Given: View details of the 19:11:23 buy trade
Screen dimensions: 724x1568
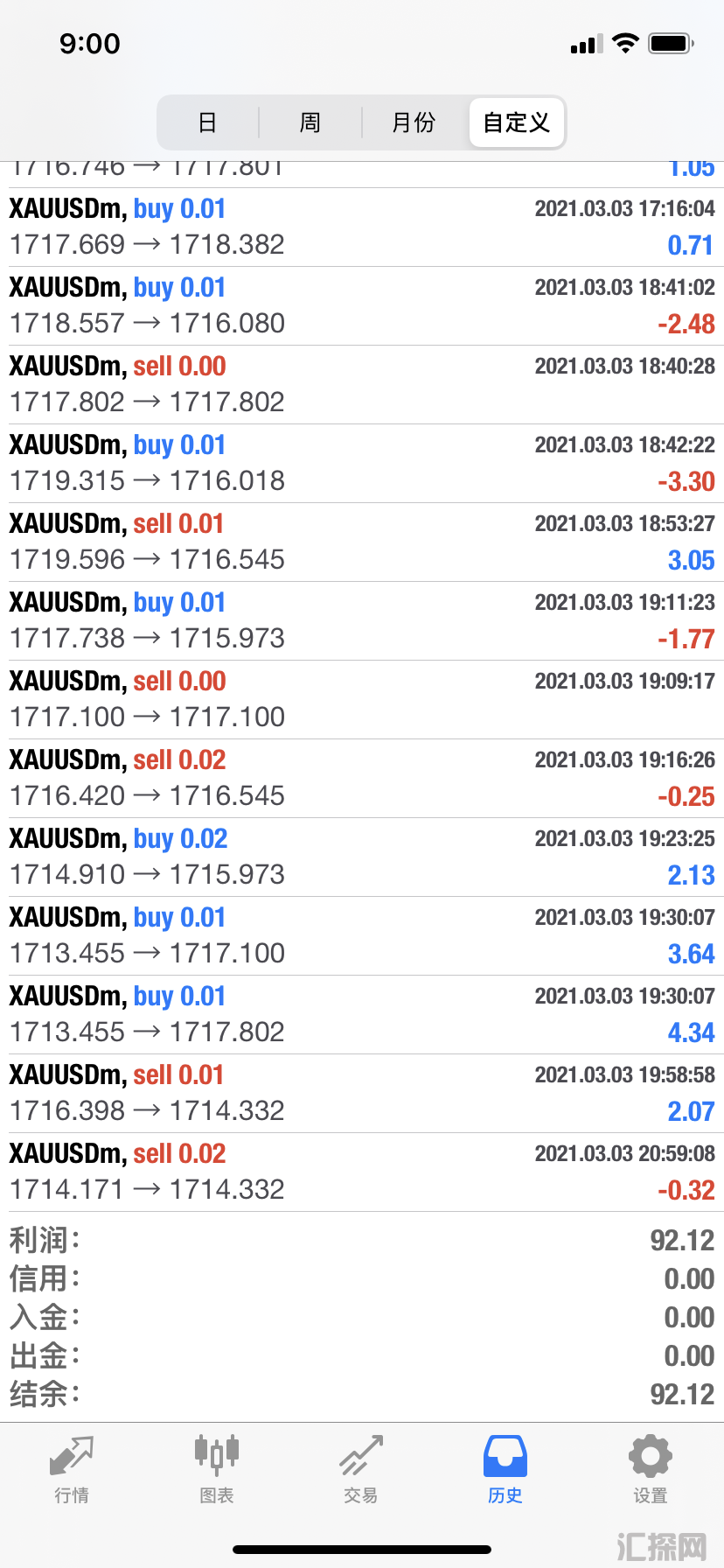Looking at the screenshot, I should (362, 621).
